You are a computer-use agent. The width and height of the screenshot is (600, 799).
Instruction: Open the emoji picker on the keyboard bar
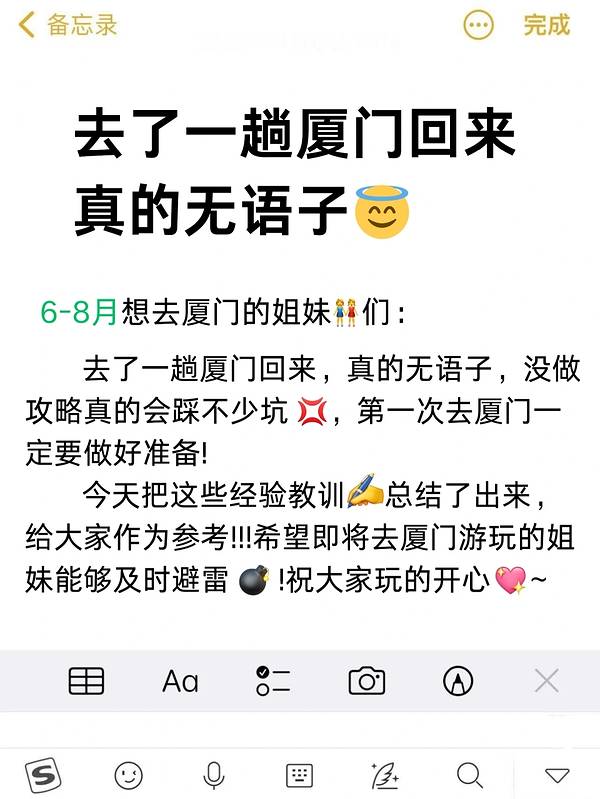pos(128,774)
